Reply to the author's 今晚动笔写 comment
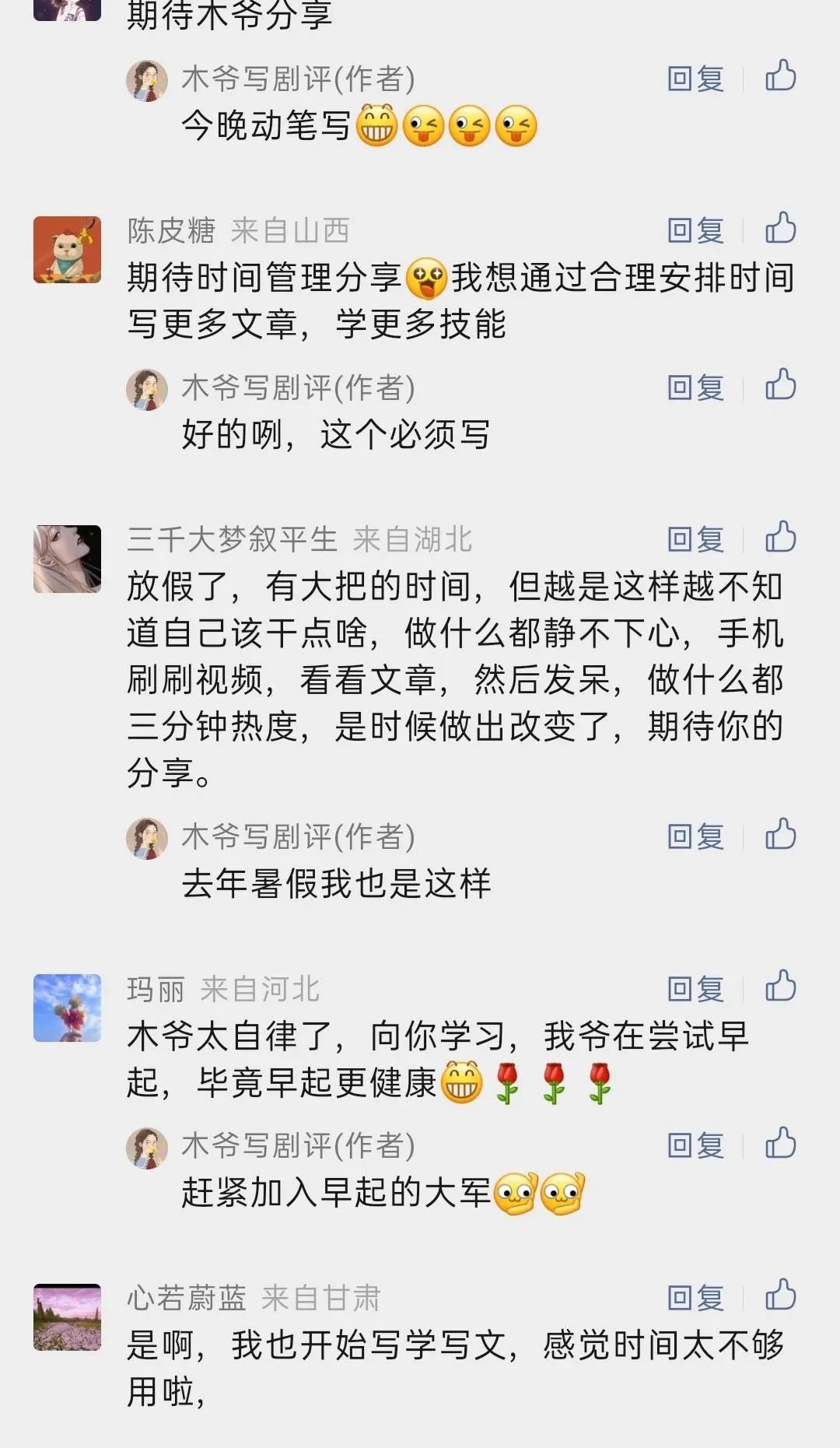840x1448 pixels. (x=694, y=77)
